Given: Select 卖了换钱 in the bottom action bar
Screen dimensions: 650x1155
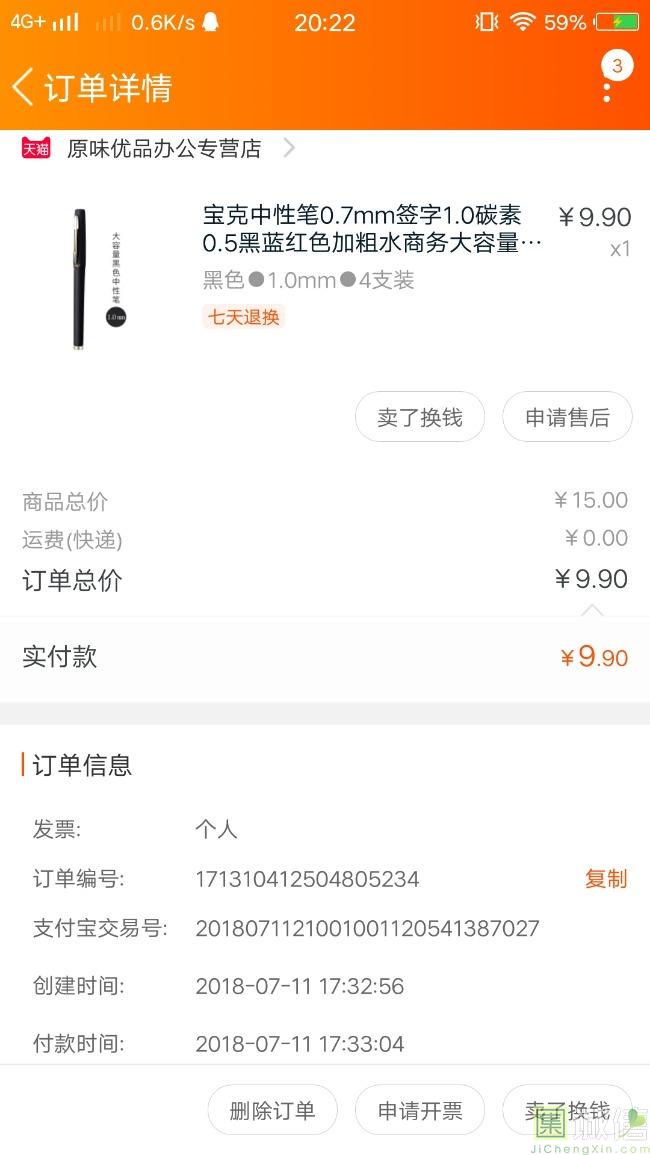Looking at the screenshot, I should (567, 1110).
